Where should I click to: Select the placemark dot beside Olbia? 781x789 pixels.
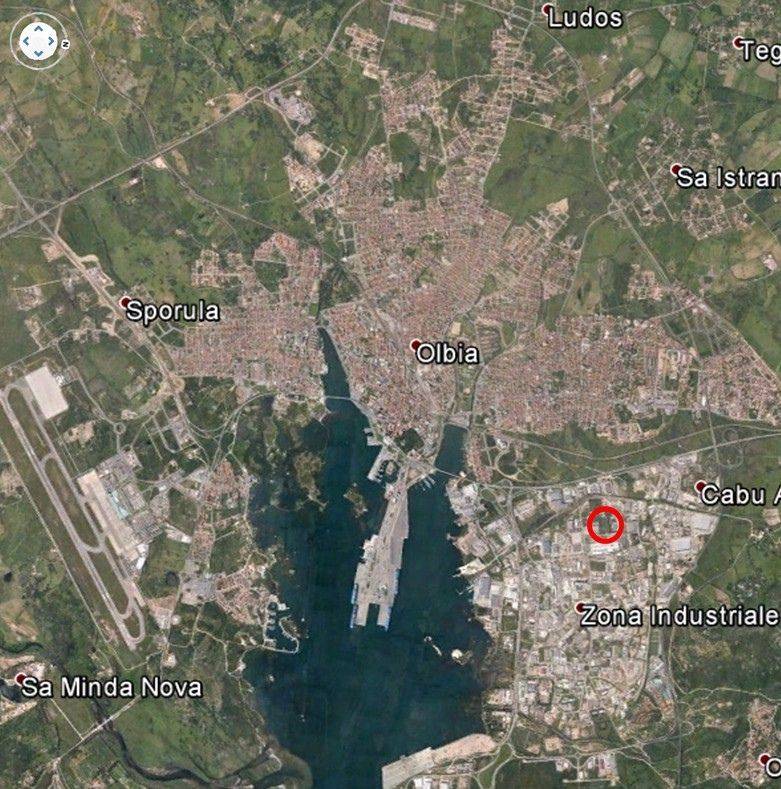click(415, 344)
